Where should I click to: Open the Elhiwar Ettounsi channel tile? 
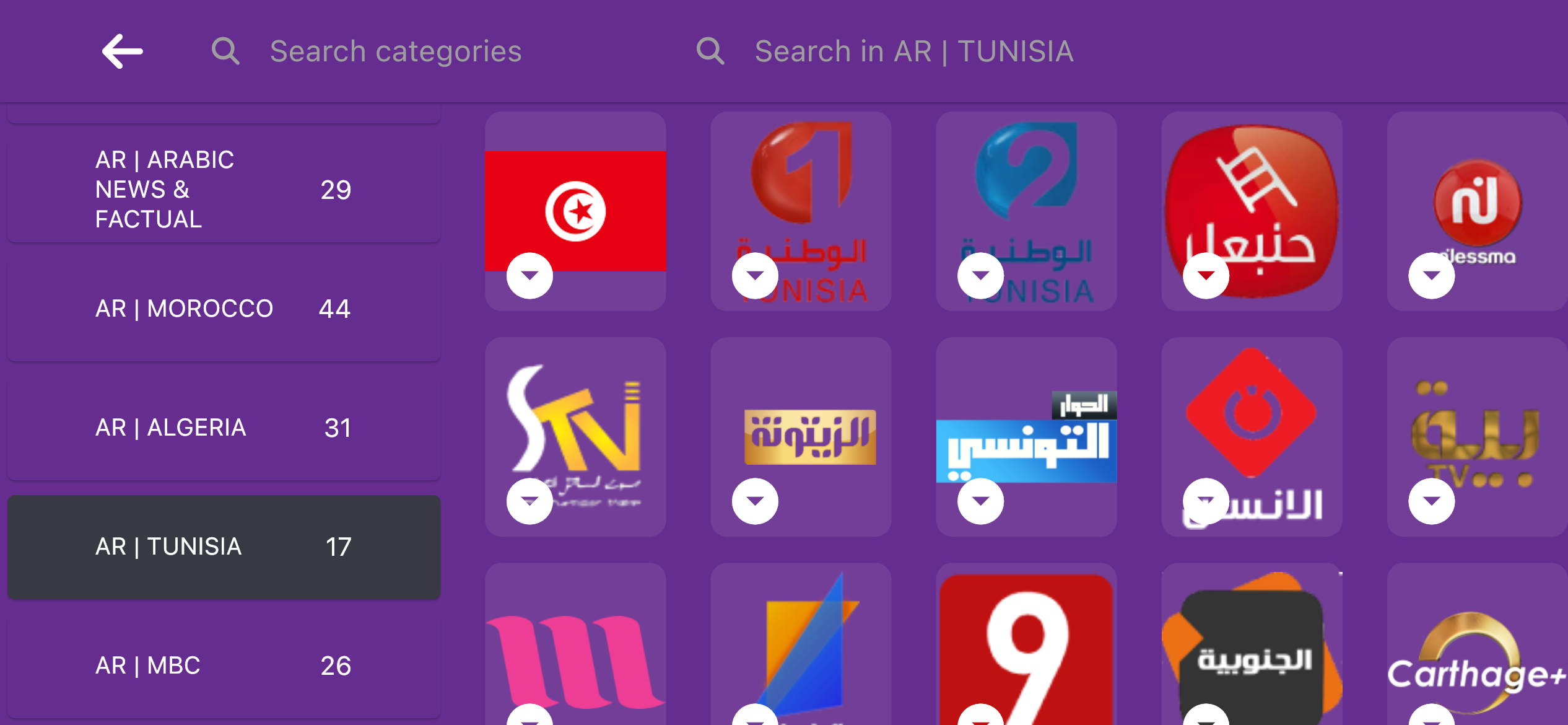pos(1026,434)
